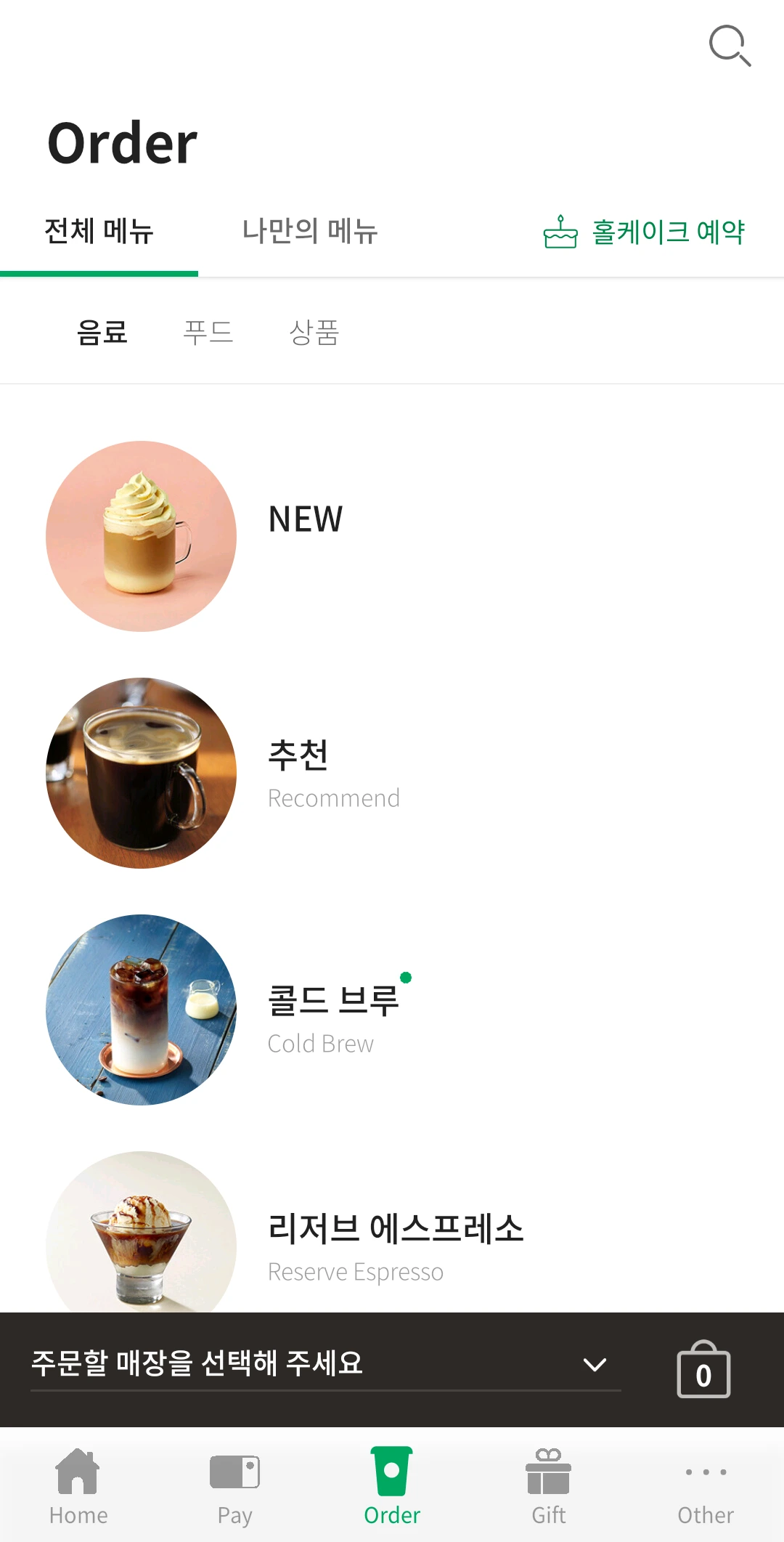Switch to the Pay tab
Screen dimensions: 784x1542
click(234, 1486)
